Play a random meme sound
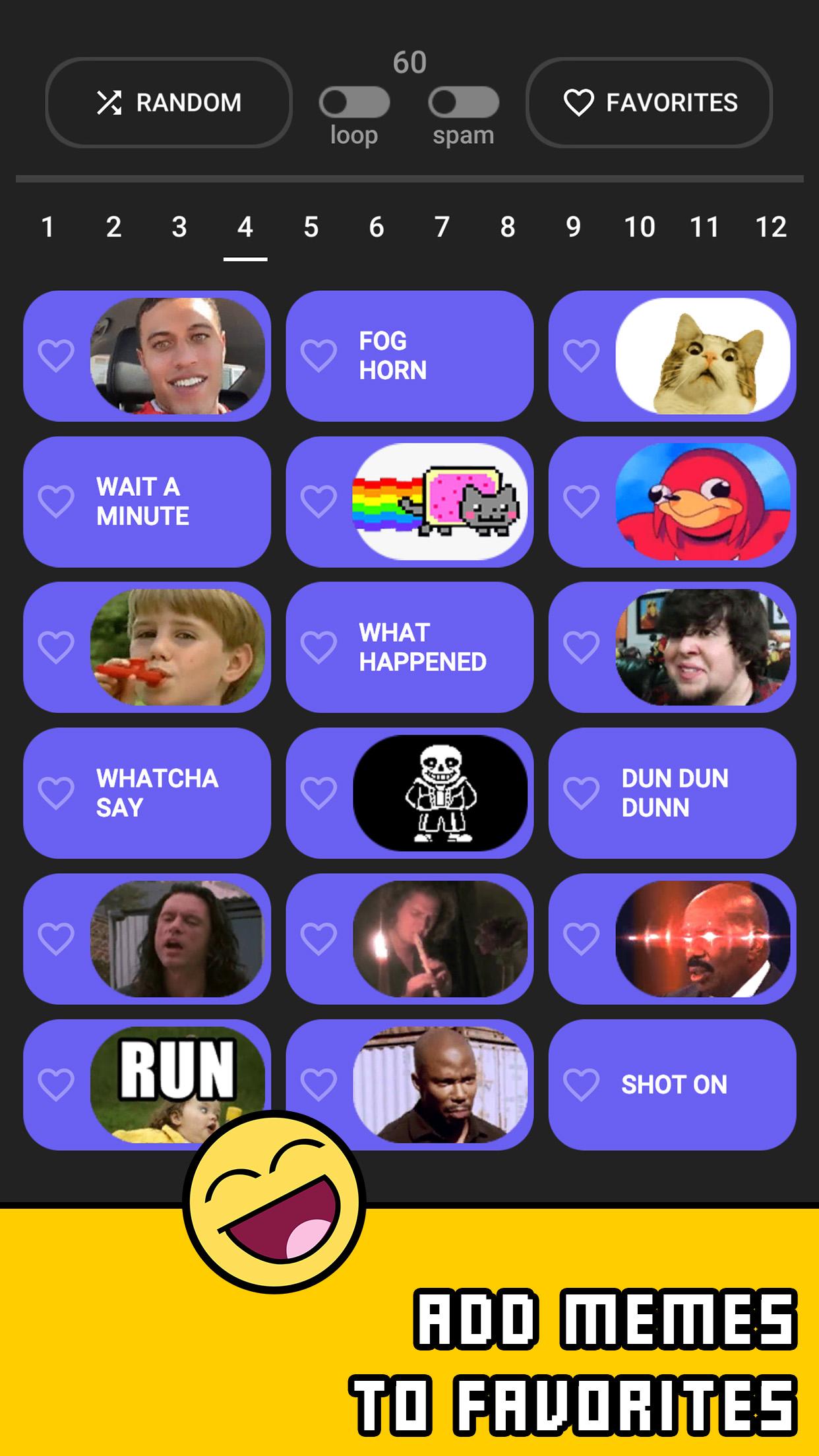 coord(169,103)
